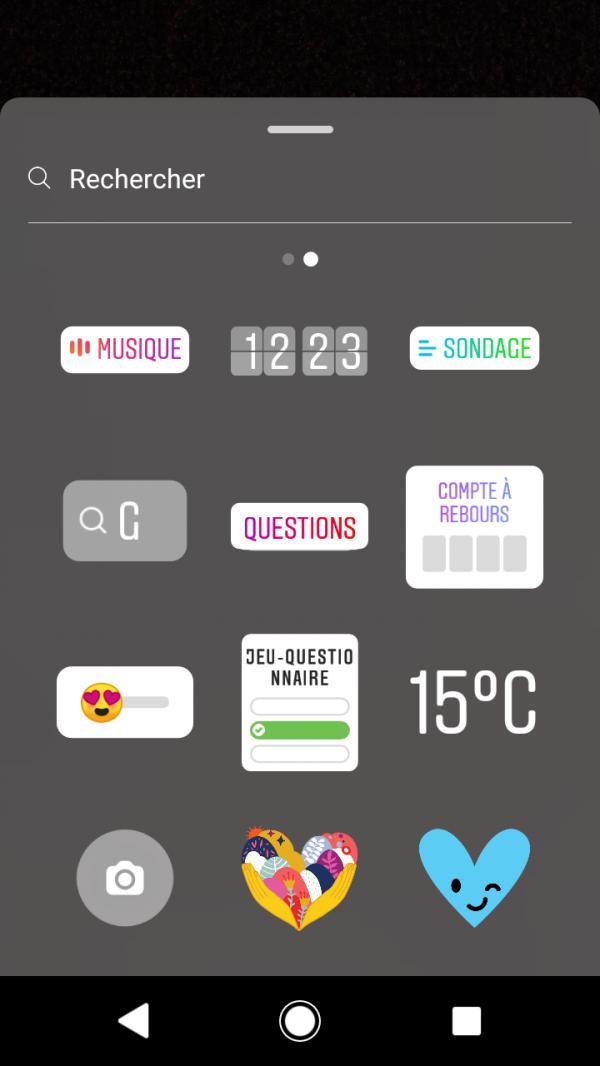Add the 15°C temperature sticker
Image resolution: width=600 pixels, height=1066 pixels.
pyautogui.click(x=473, y=702)
